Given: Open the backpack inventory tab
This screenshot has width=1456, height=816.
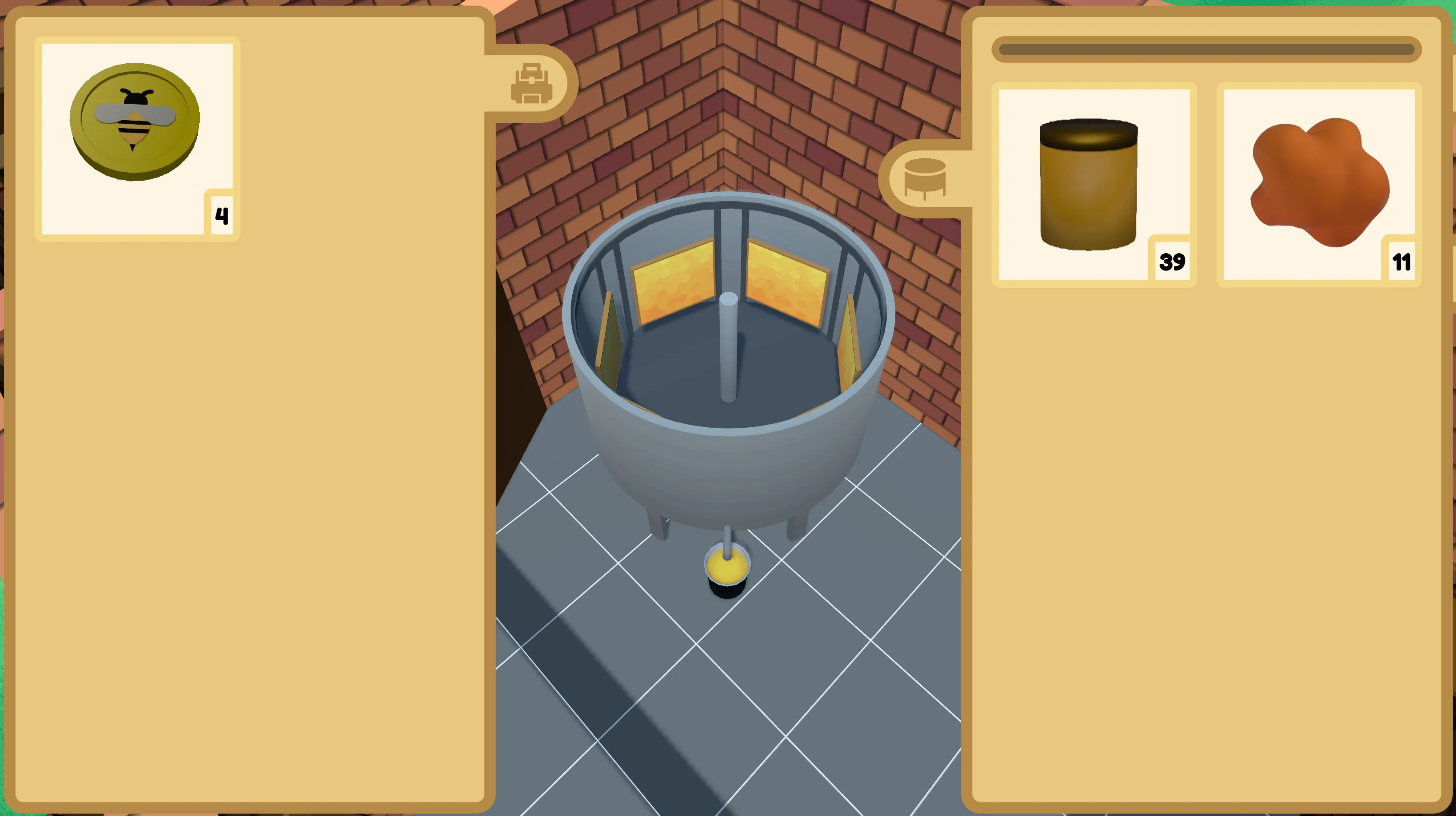Looking at the screenshot, I should (x=531, y=84).
